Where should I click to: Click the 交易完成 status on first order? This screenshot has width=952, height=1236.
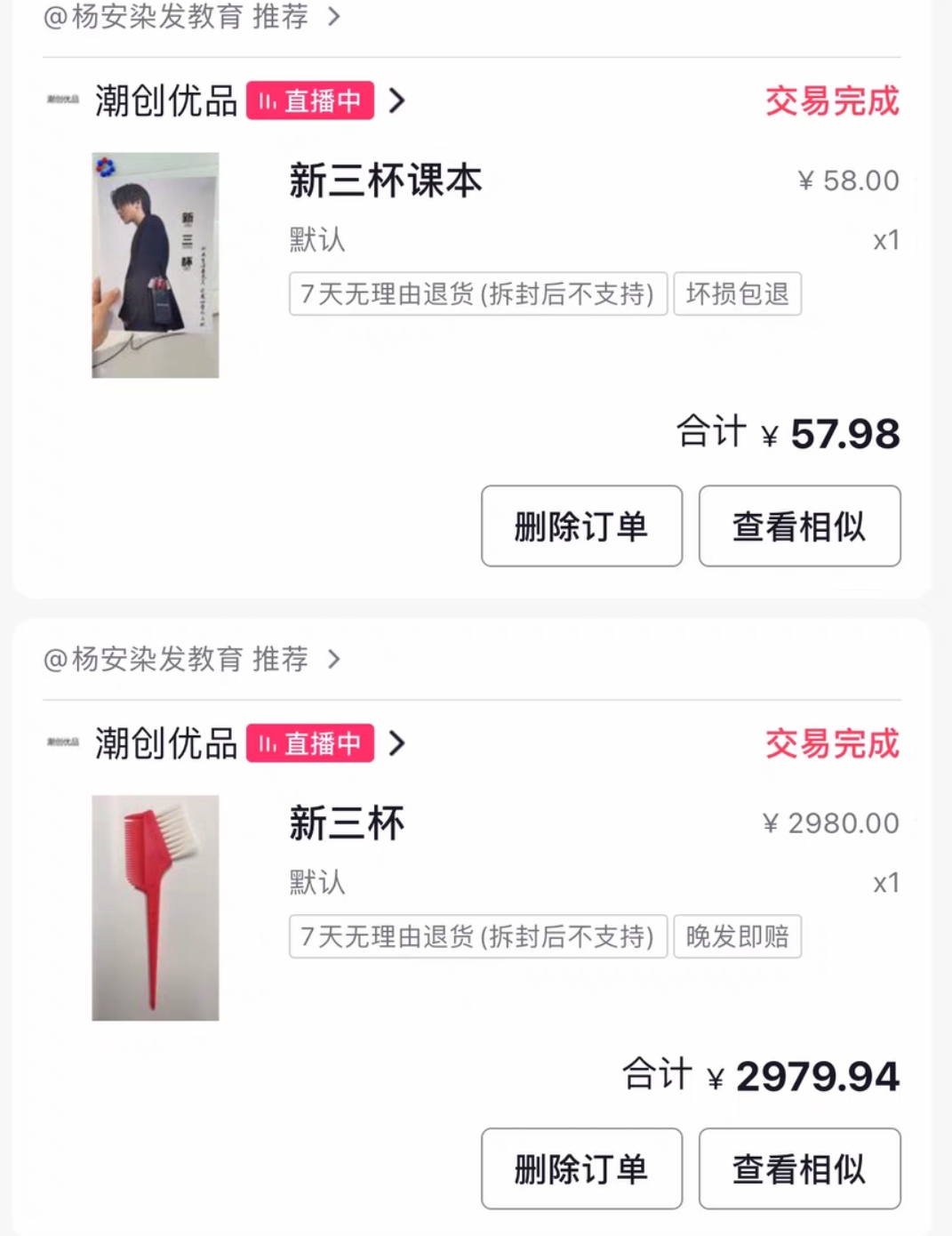pos(831,102)
